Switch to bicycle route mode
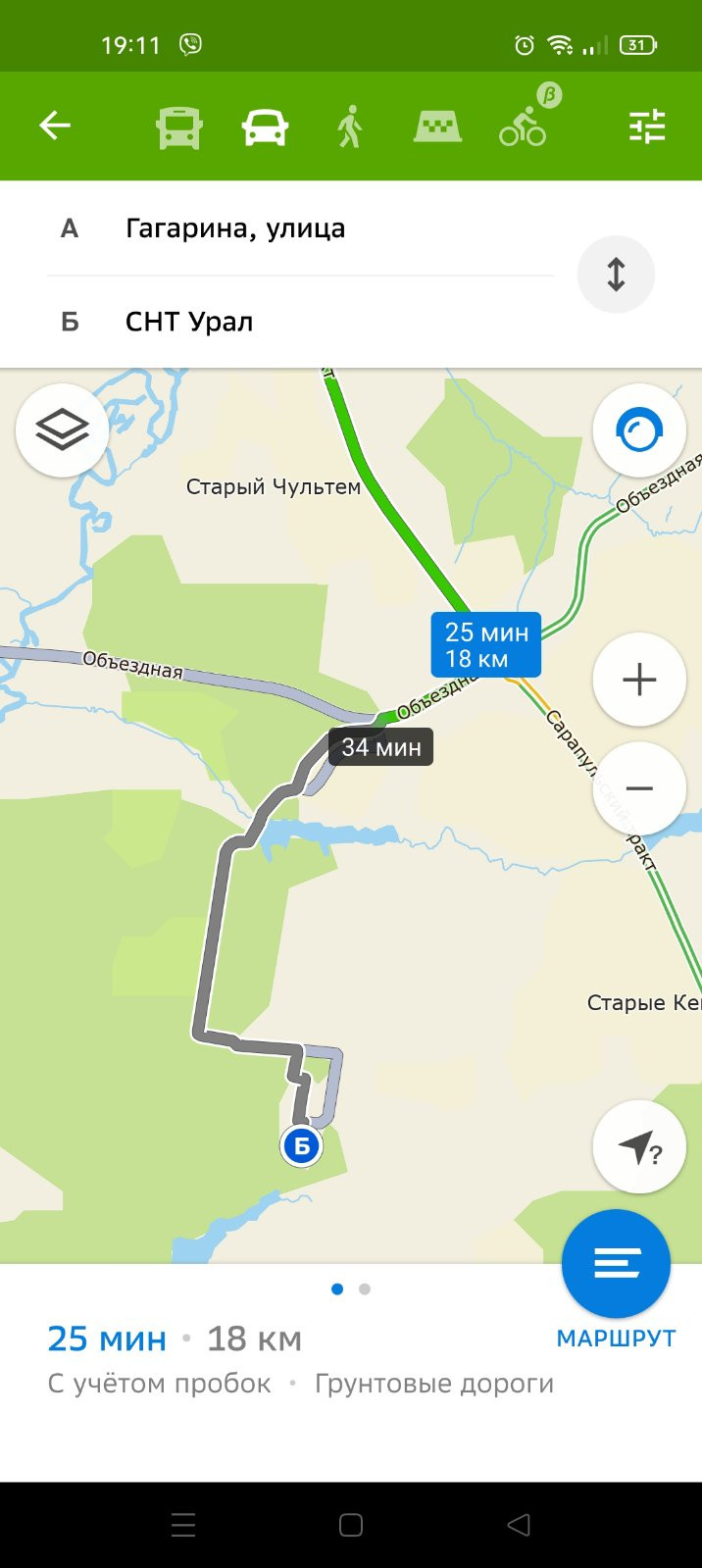The image size is (702, 1568). [x=523, y=127]
